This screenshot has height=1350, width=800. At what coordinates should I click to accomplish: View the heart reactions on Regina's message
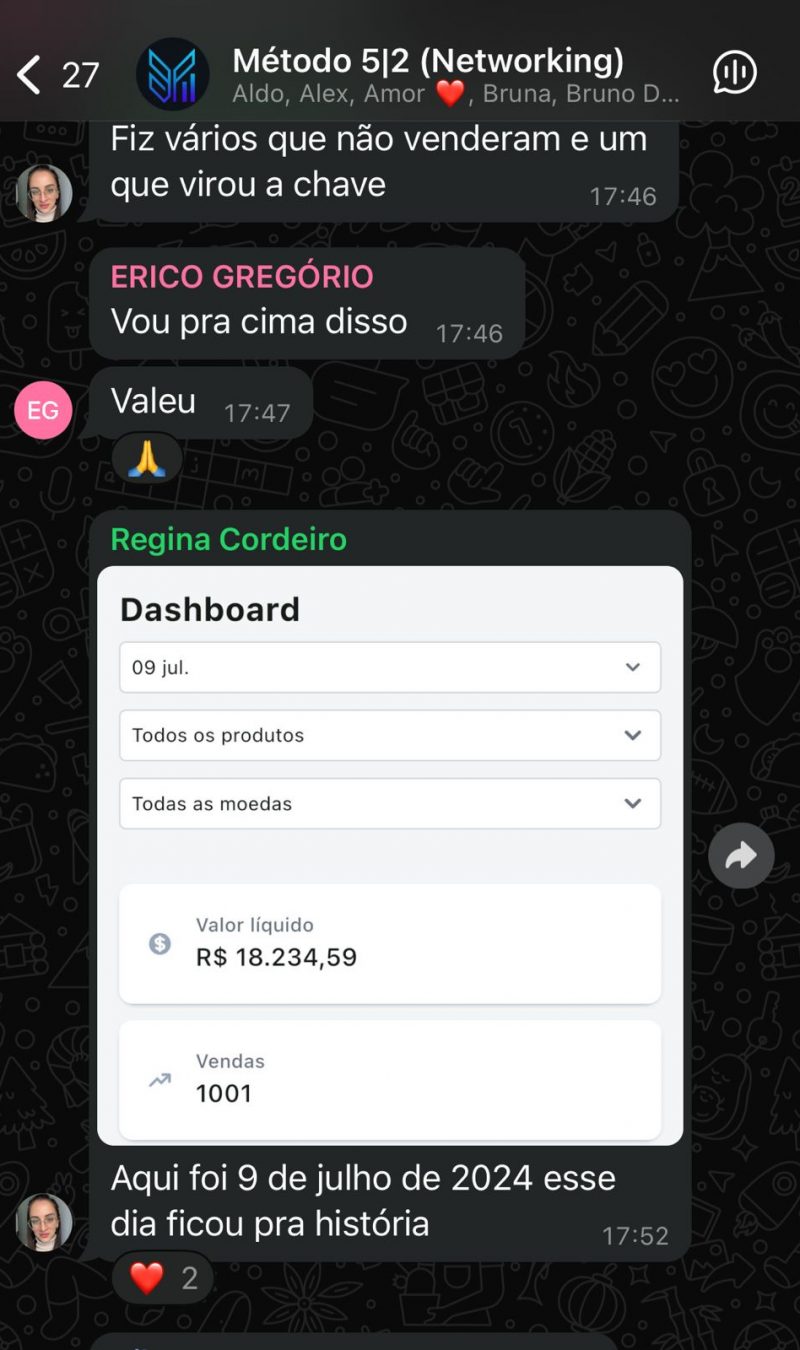(162, 1277)
